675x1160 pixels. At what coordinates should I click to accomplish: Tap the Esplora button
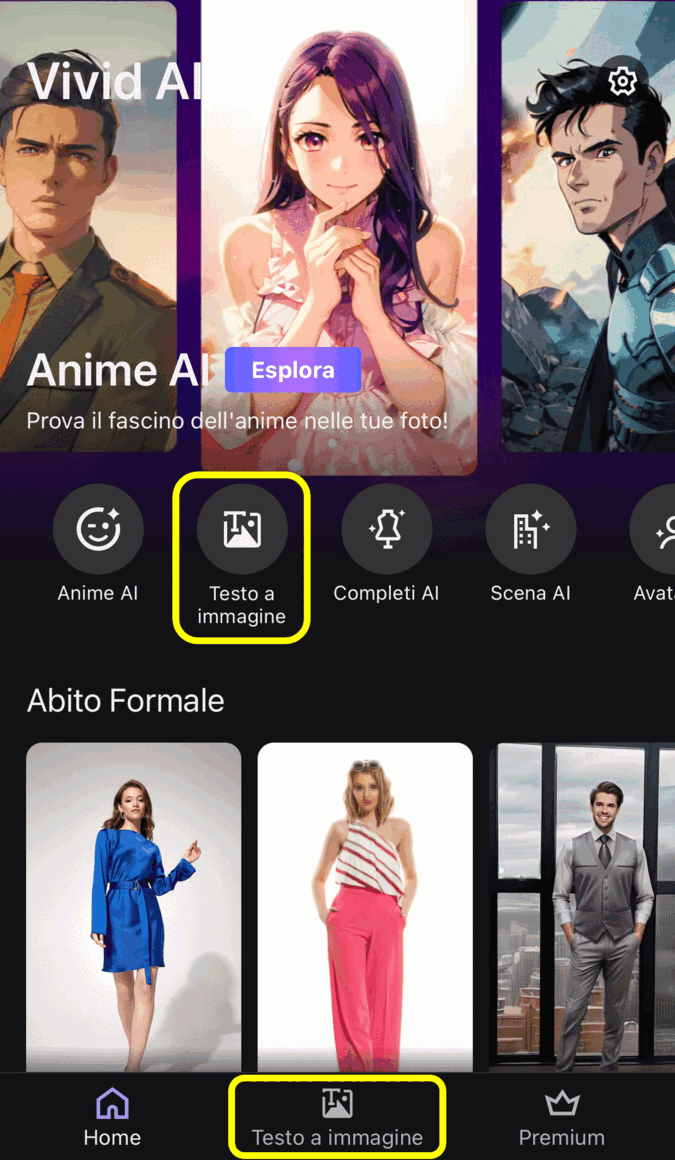click(x=293, y=371)
